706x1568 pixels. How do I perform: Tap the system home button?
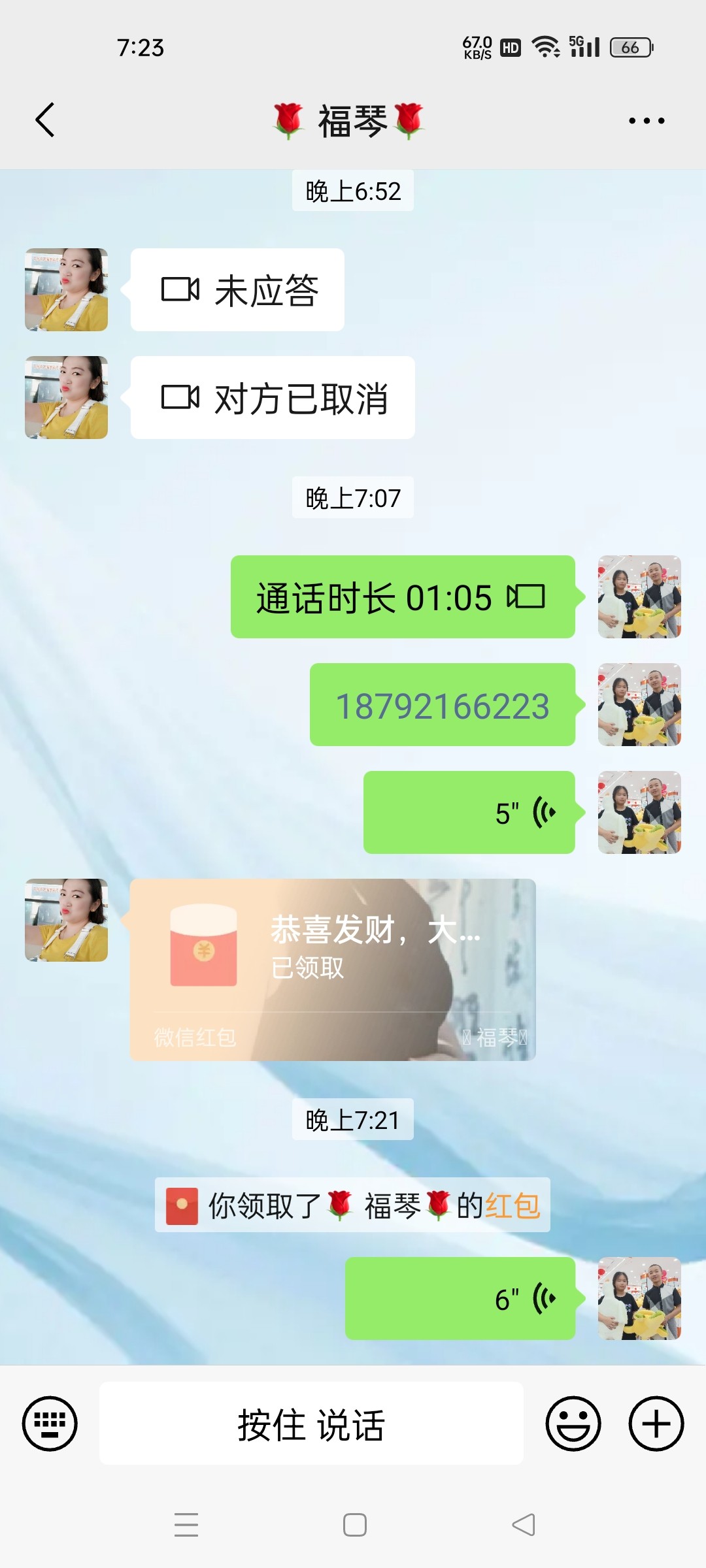[x=354, y=1525]
